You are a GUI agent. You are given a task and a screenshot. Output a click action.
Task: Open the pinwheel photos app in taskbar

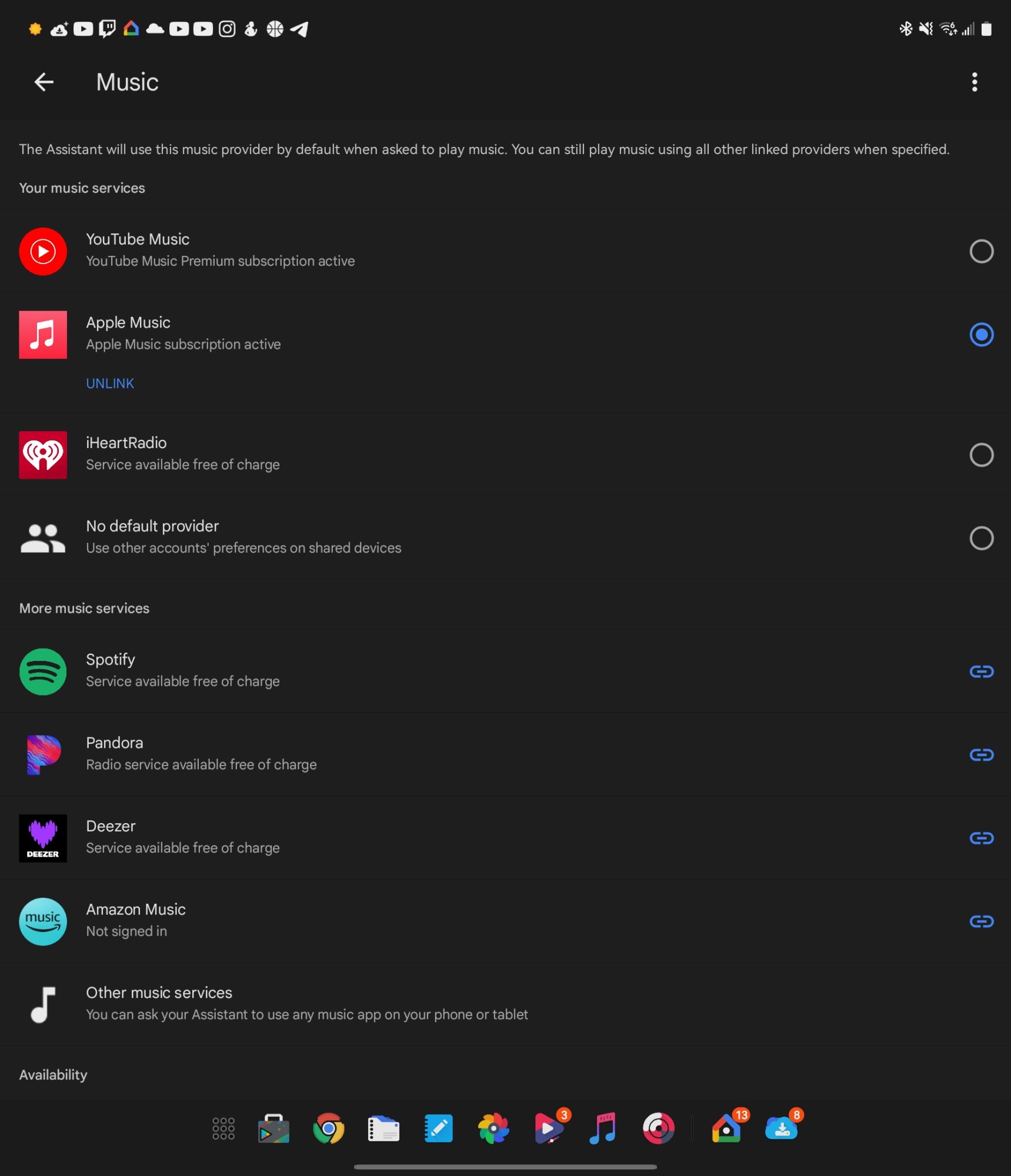[x=493, y=1128]
